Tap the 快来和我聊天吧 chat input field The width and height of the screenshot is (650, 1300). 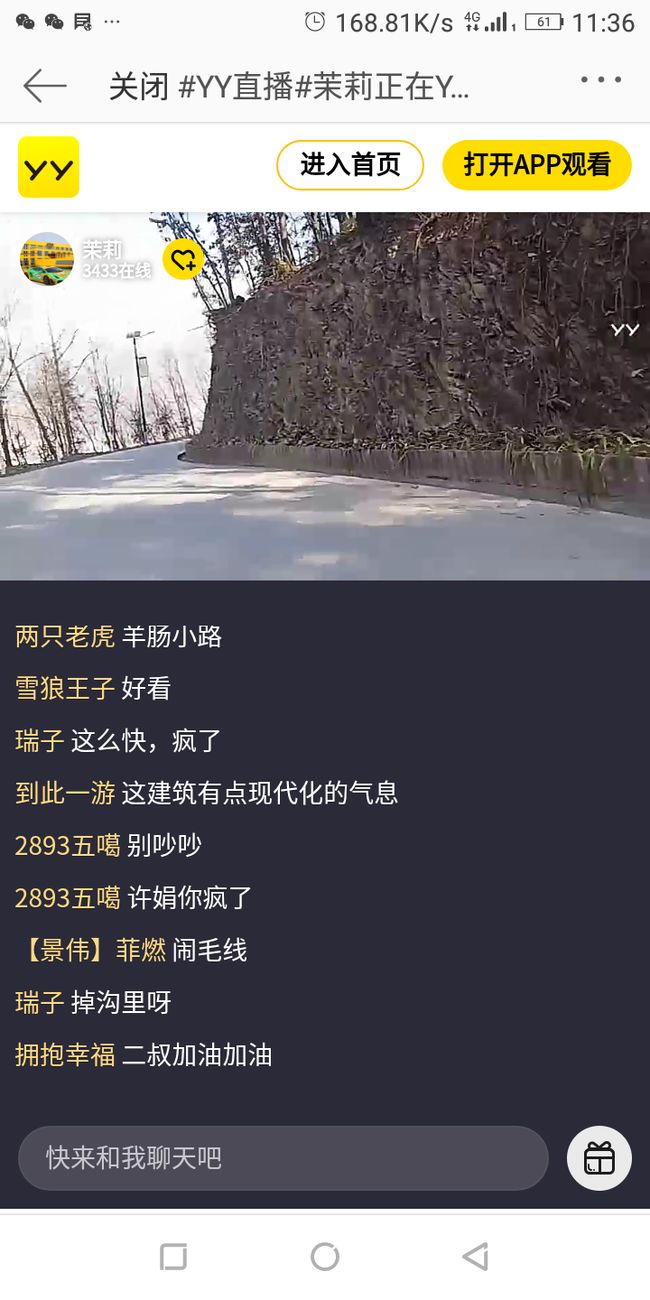(283, 1158)
